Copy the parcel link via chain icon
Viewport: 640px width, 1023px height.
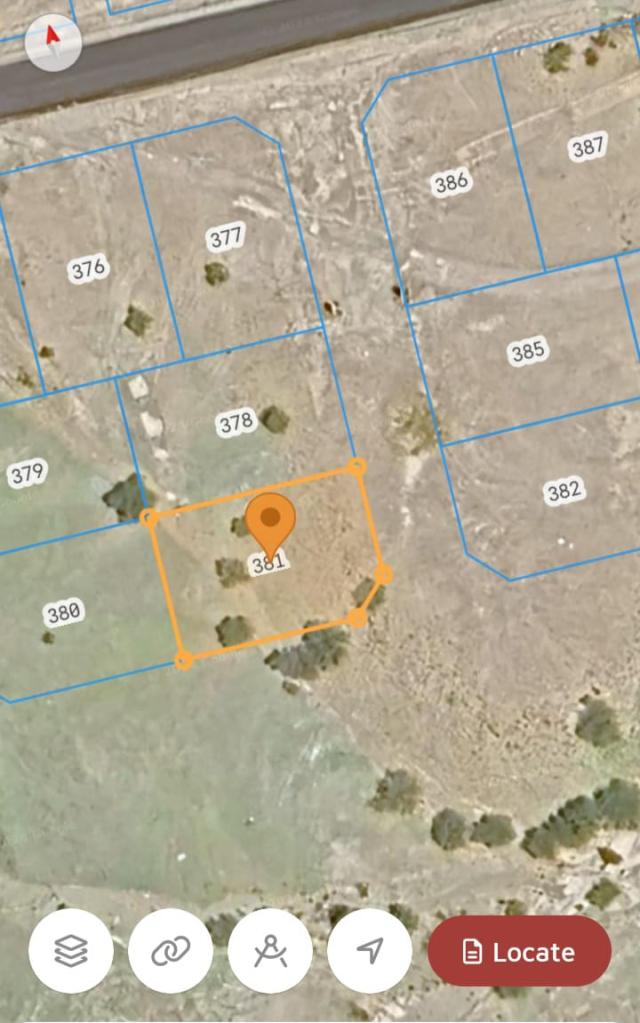click(170, 951)
